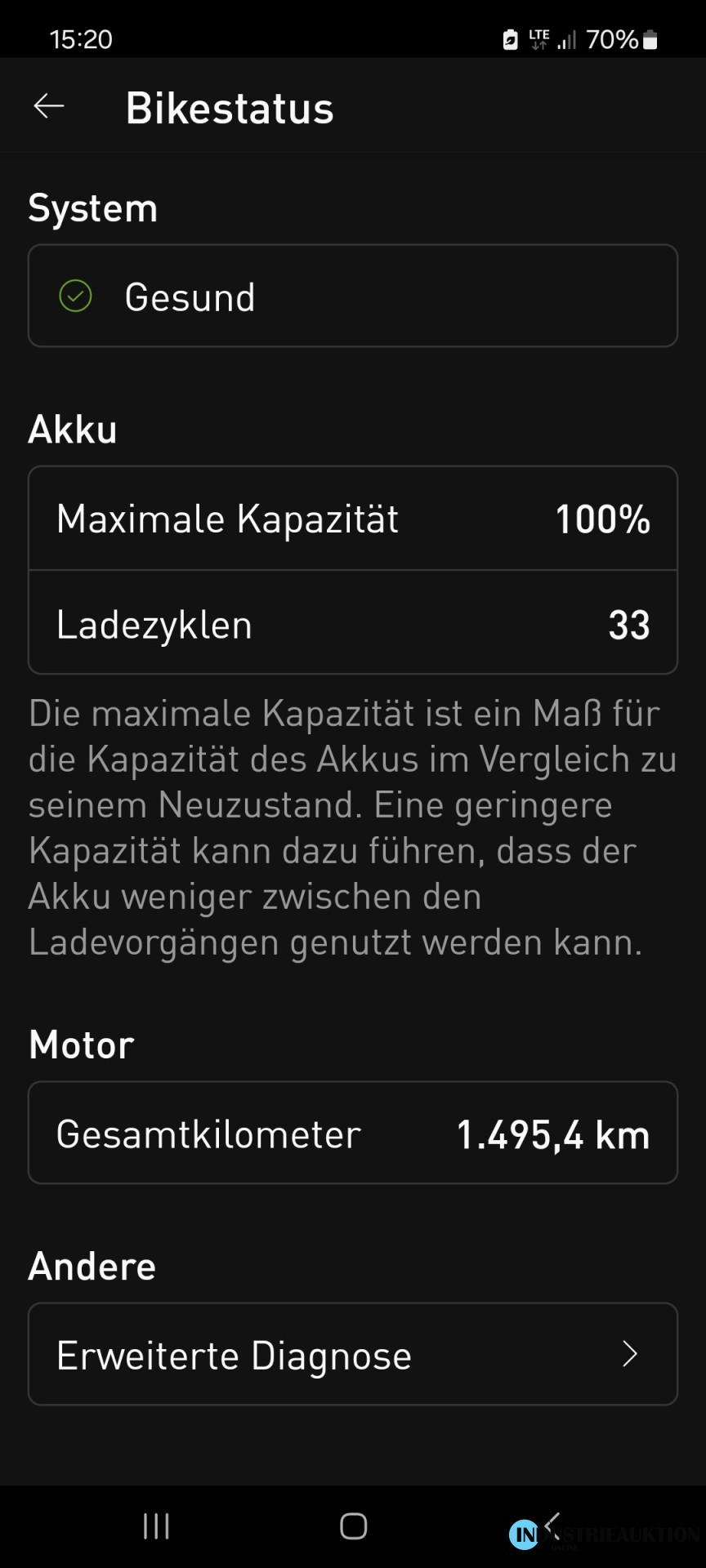
Task: Go back from Bikestatus screen
Action: 49,107
